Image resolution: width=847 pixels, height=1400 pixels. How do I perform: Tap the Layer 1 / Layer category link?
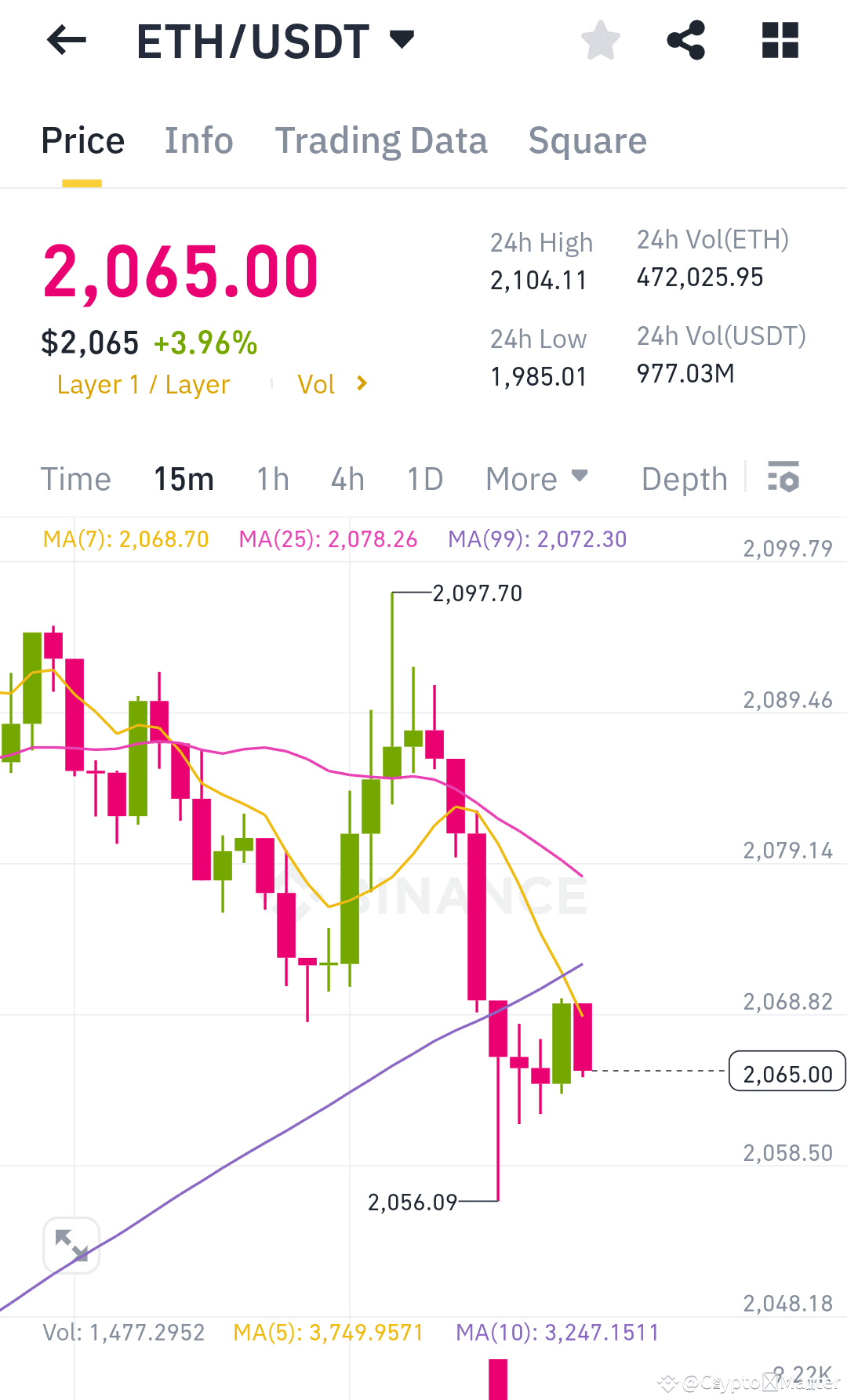[x=142, y=384]
